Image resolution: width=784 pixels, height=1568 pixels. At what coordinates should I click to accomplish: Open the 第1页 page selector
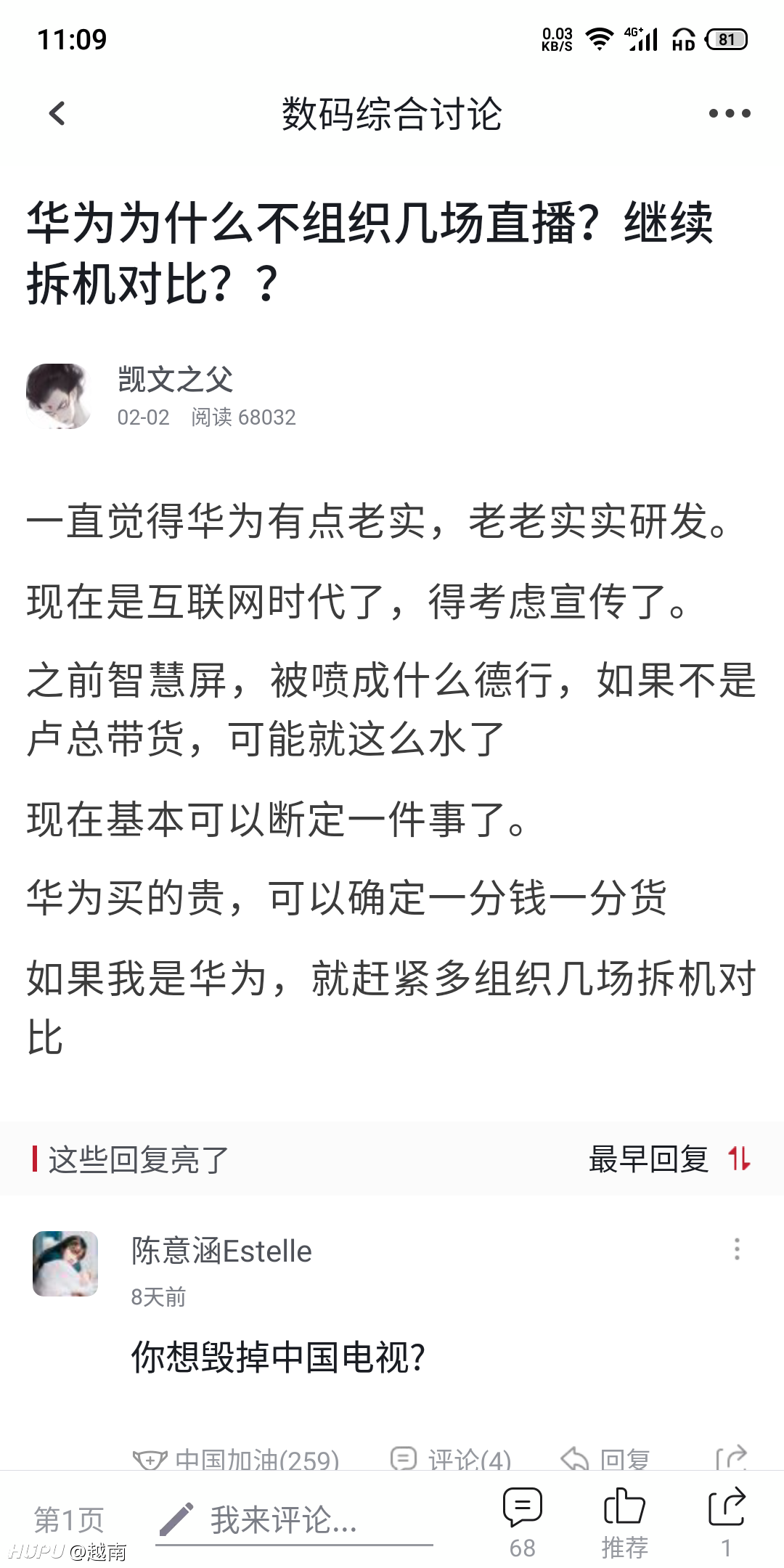pos(69,1519)
